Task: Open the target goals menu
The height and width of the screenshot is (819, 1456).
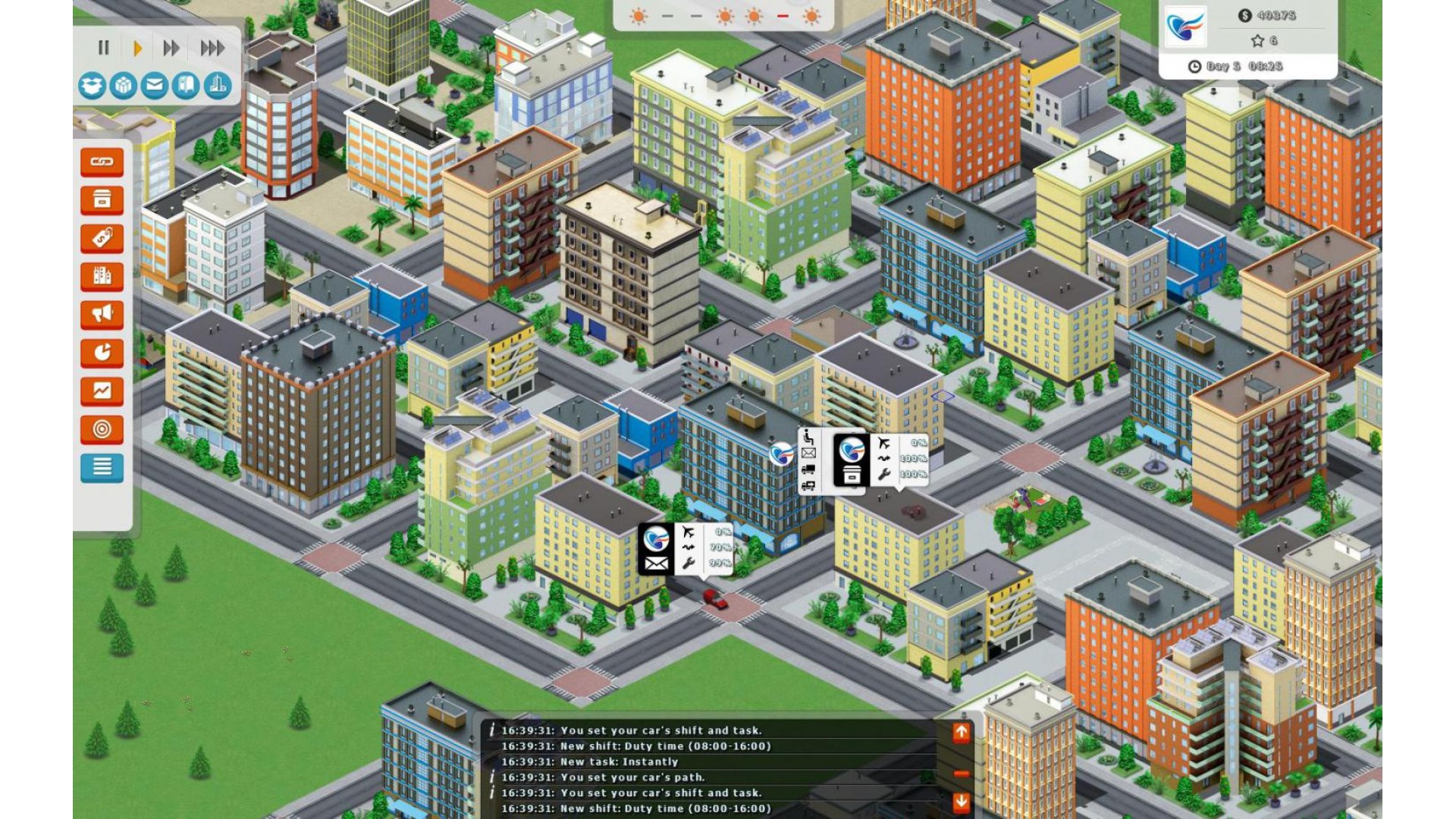Action: 102,429
